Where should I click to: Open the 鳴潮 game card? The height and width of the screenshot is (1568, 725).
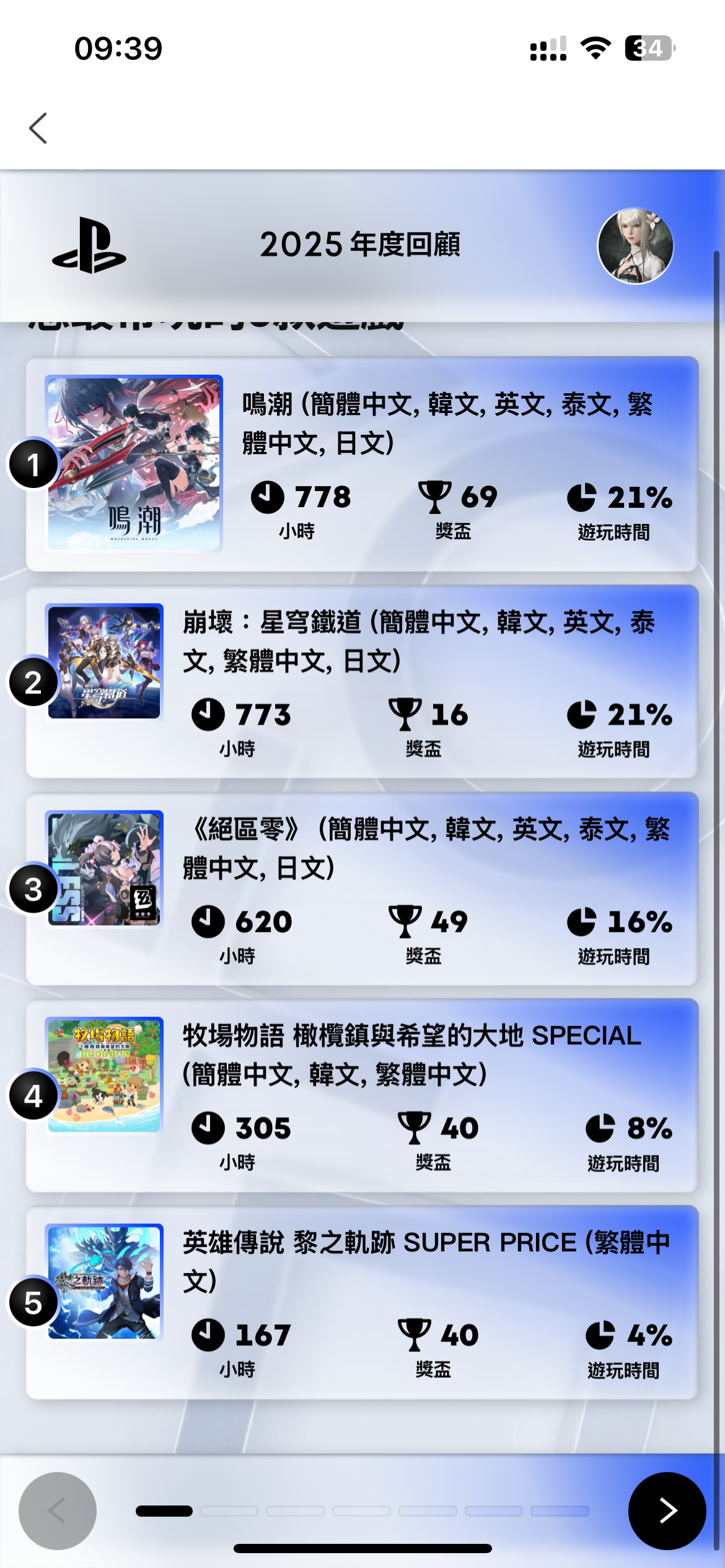pos(362,464)
